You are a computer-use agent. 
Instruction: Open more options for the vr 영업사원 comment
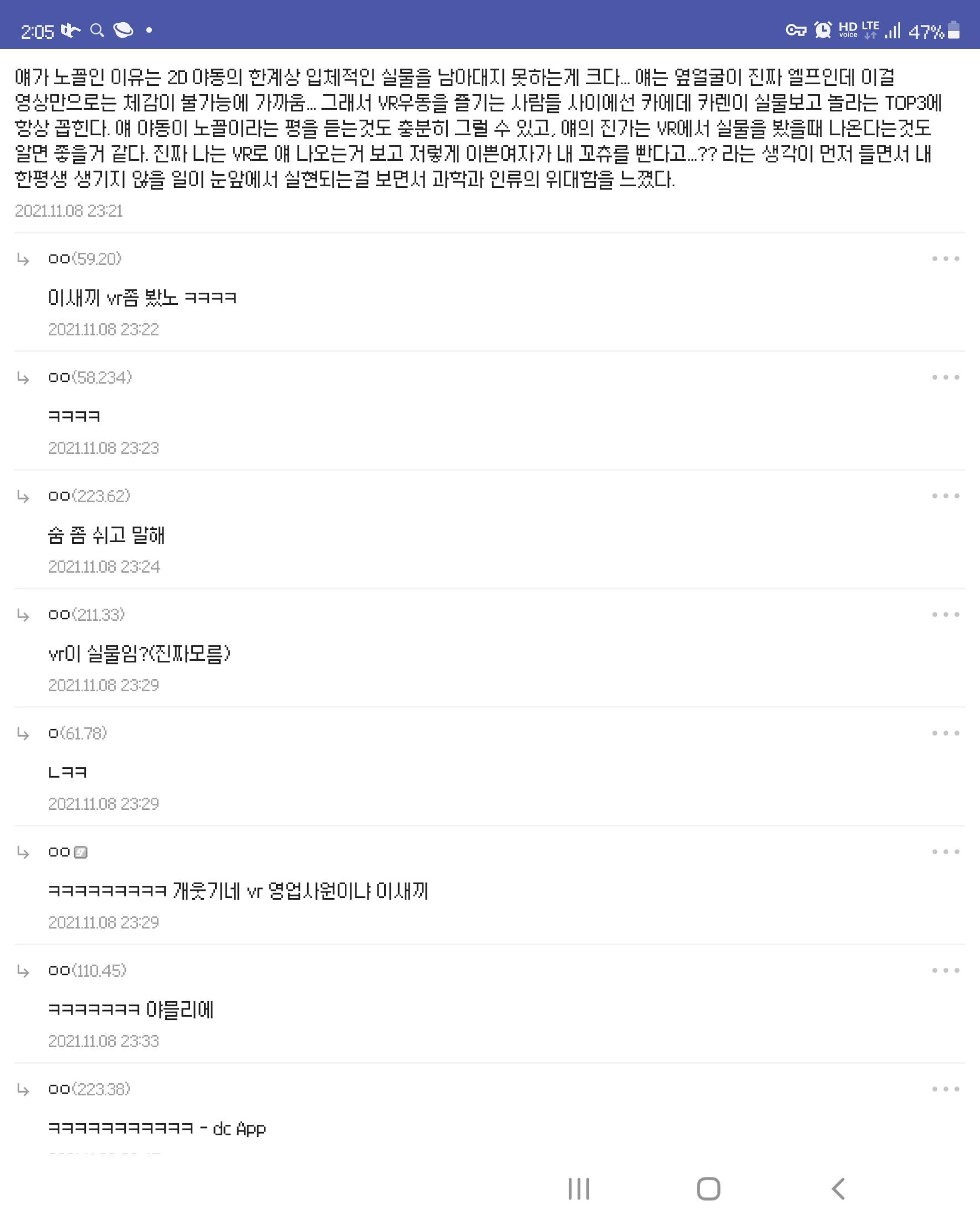(x=946, y=852)
